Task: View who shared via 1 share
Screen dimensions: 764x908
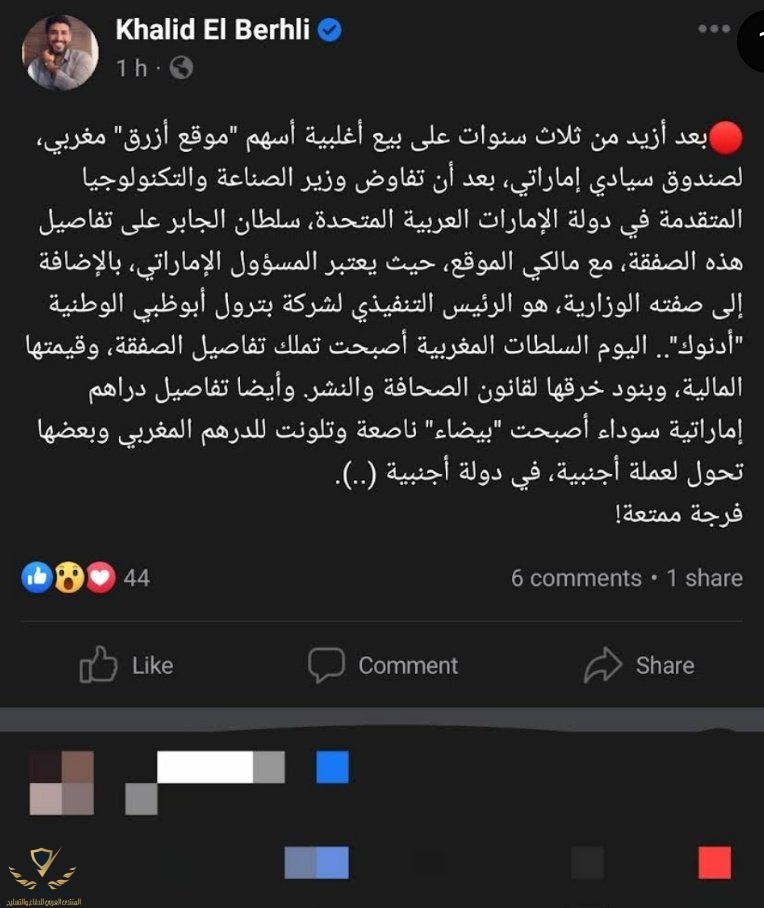Action: (x=705, y=578)
